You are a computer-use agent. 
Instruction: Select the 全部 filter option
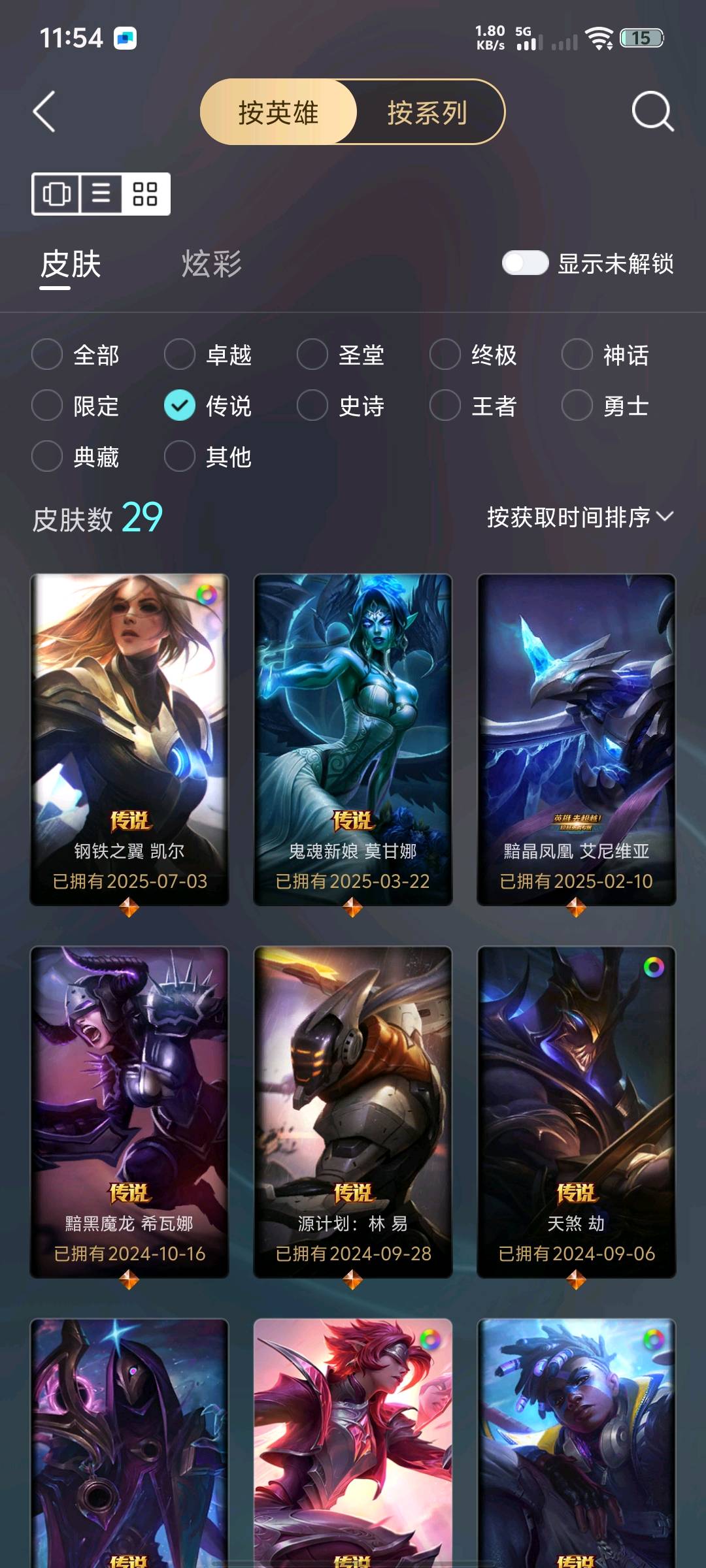click(47, 355)
